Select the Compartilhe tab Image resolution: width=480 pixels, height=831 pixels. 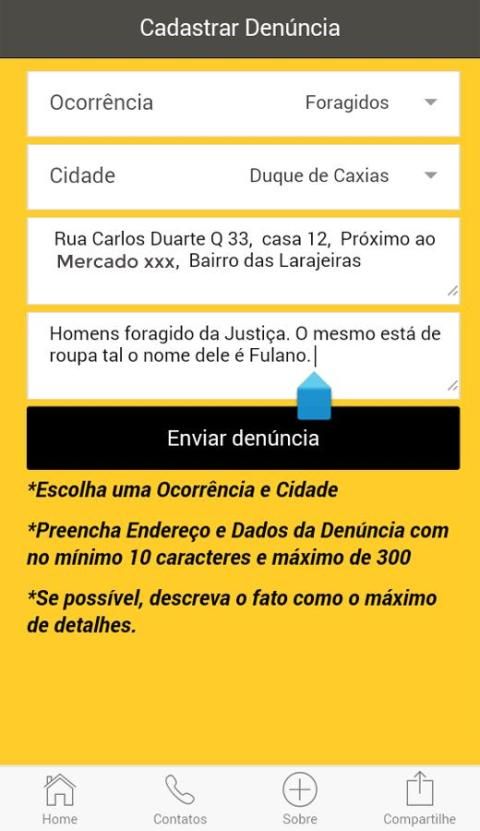point(420,799)
